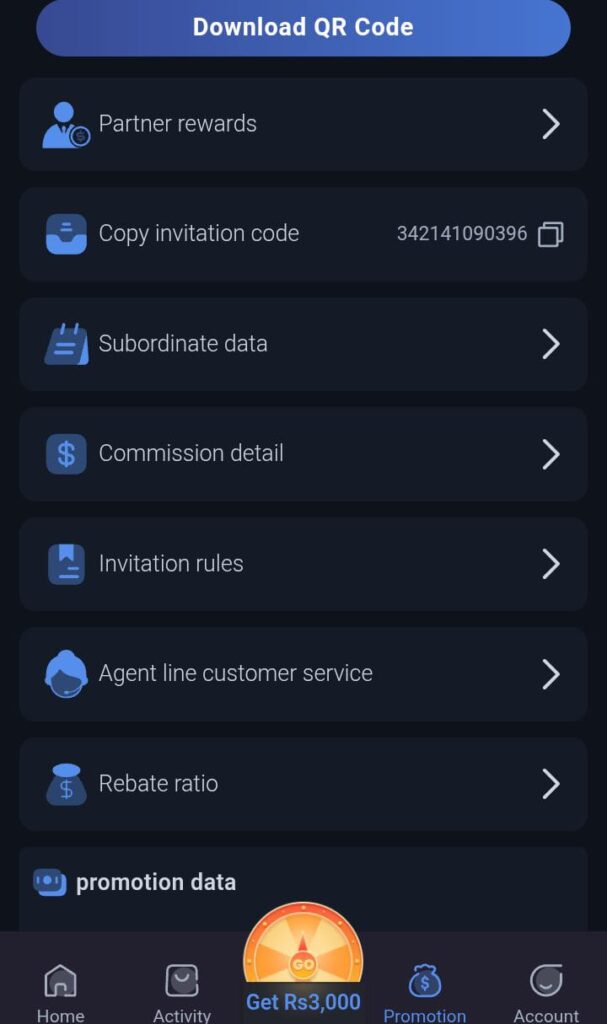Open Invitation rules
Image resolution: width=607 pixels, height=1024 pixels.
[303, 564]
